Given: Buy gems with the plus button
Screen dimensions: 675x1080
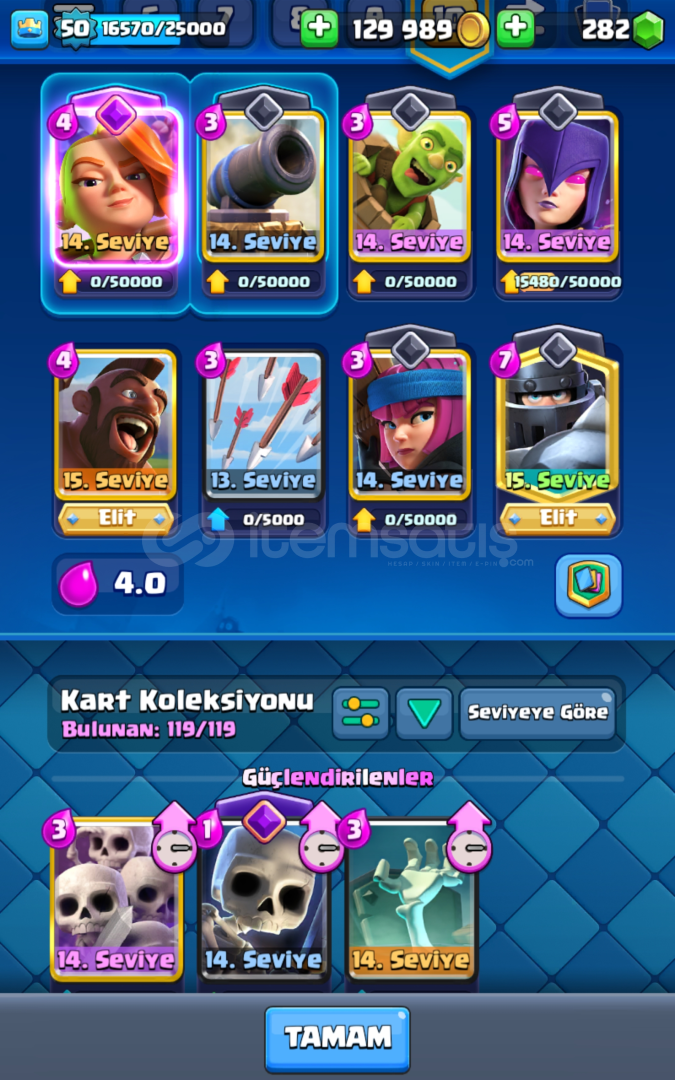Looking at the screenshot, I should click(x=515, y=29).
